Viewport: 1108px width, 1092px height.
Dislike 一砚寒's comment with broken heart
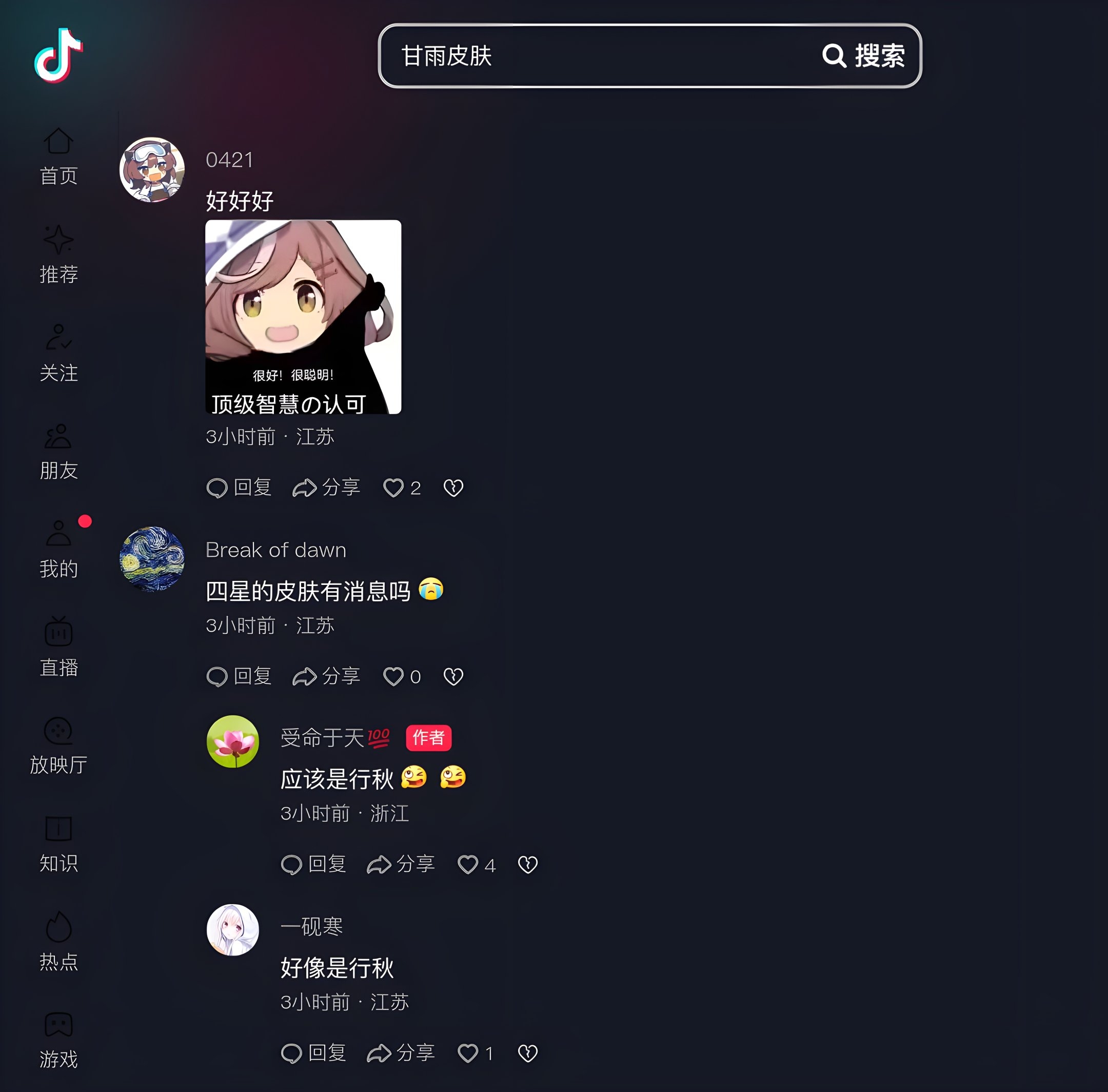tap(527, 1053)
